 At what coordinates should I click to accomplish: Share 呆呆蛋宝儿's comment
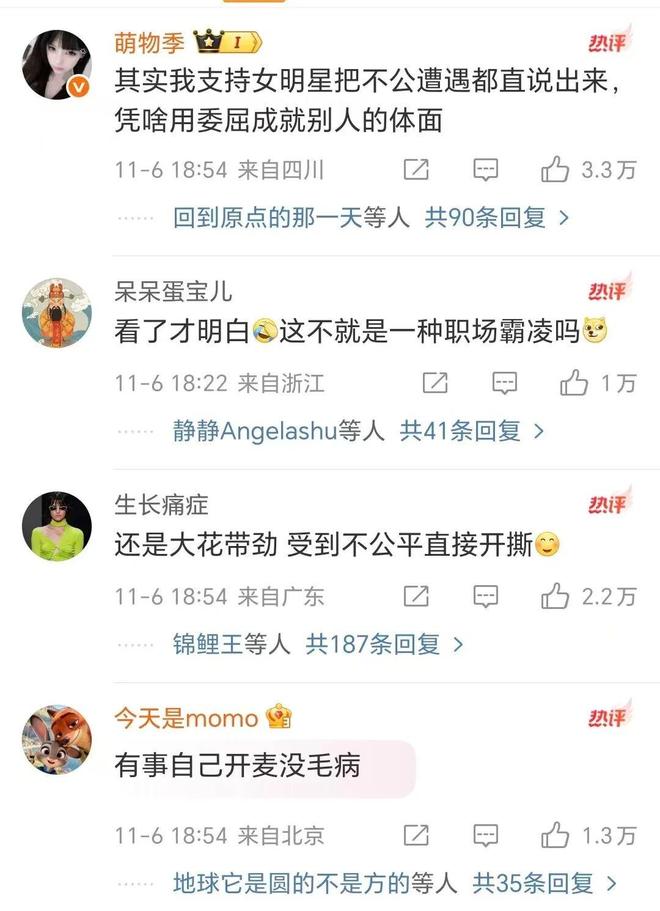435,382
